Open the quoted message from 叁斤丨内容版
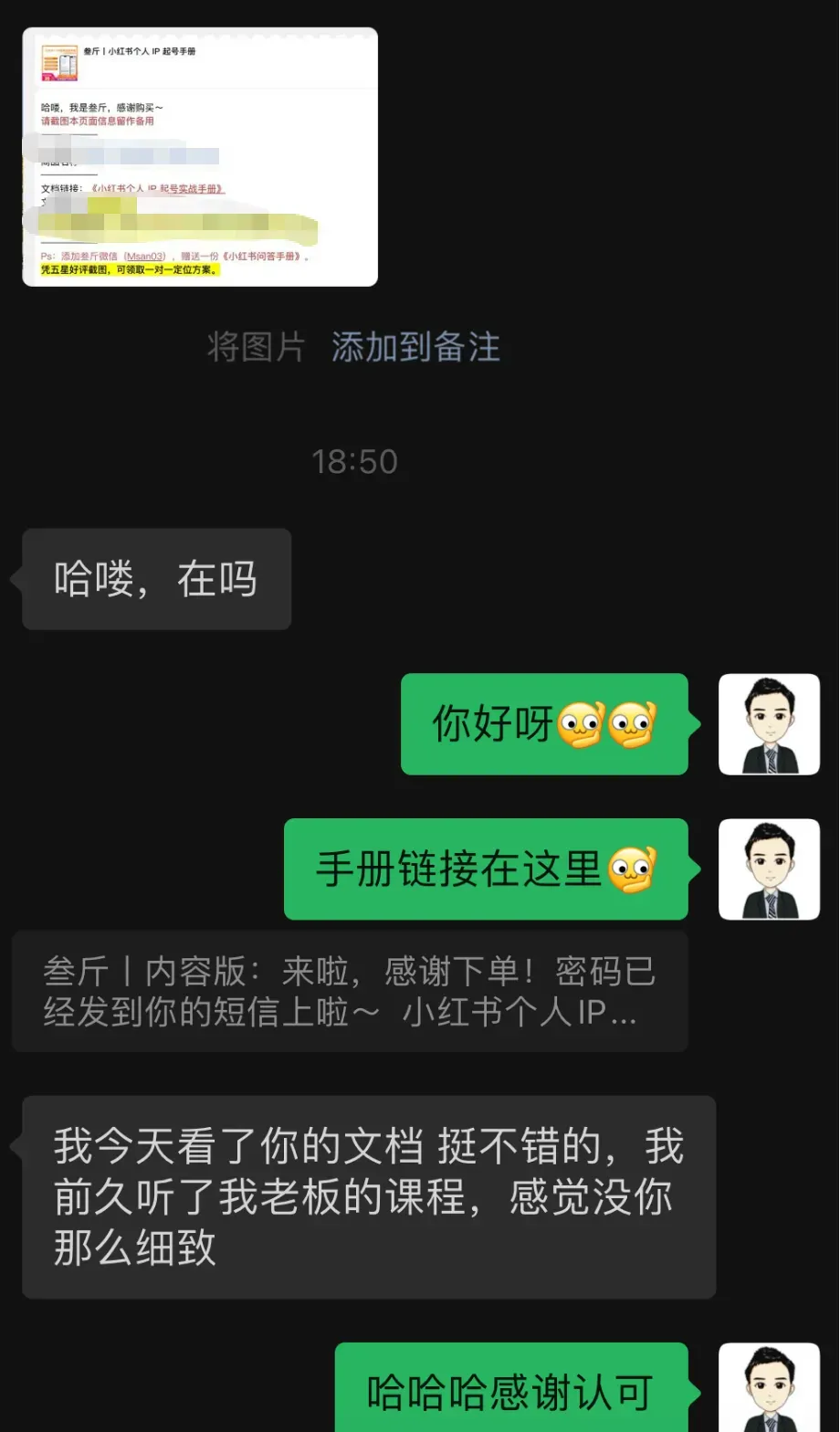 tap(350, 992)
